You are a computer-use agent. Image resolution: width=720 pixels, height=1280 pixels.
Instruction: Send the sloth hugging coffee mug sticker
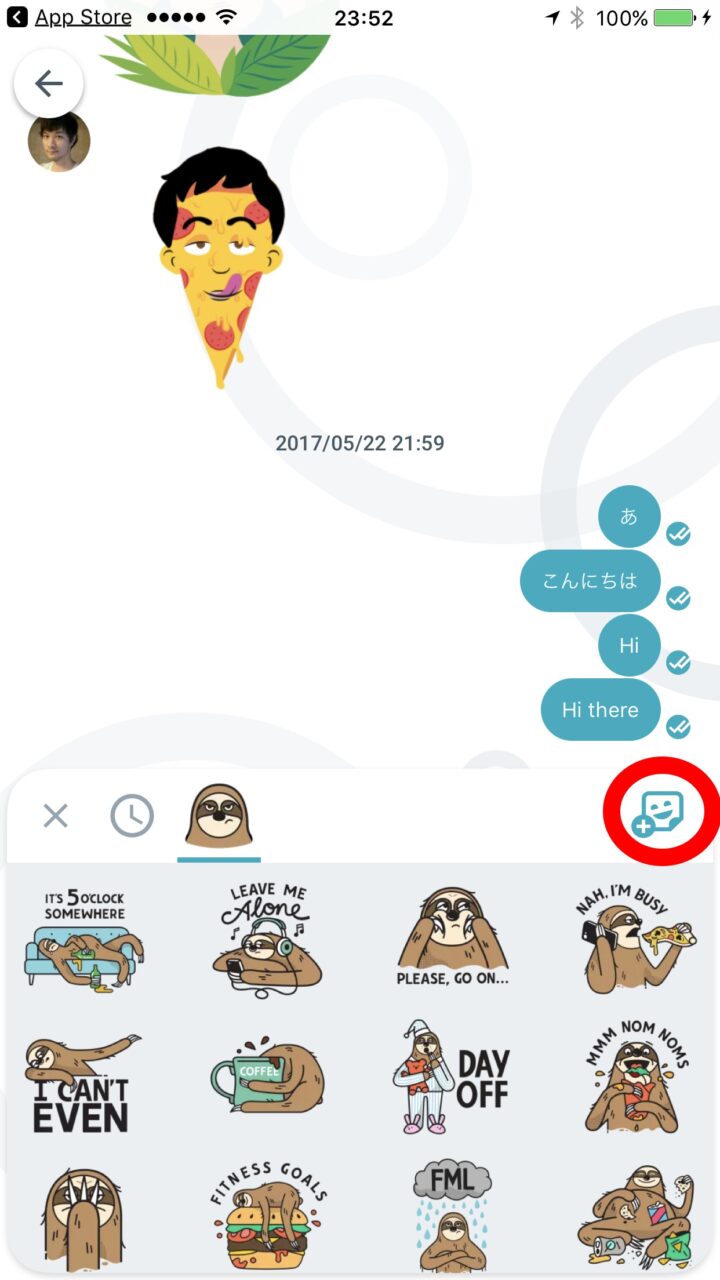tap(267, 1084)
